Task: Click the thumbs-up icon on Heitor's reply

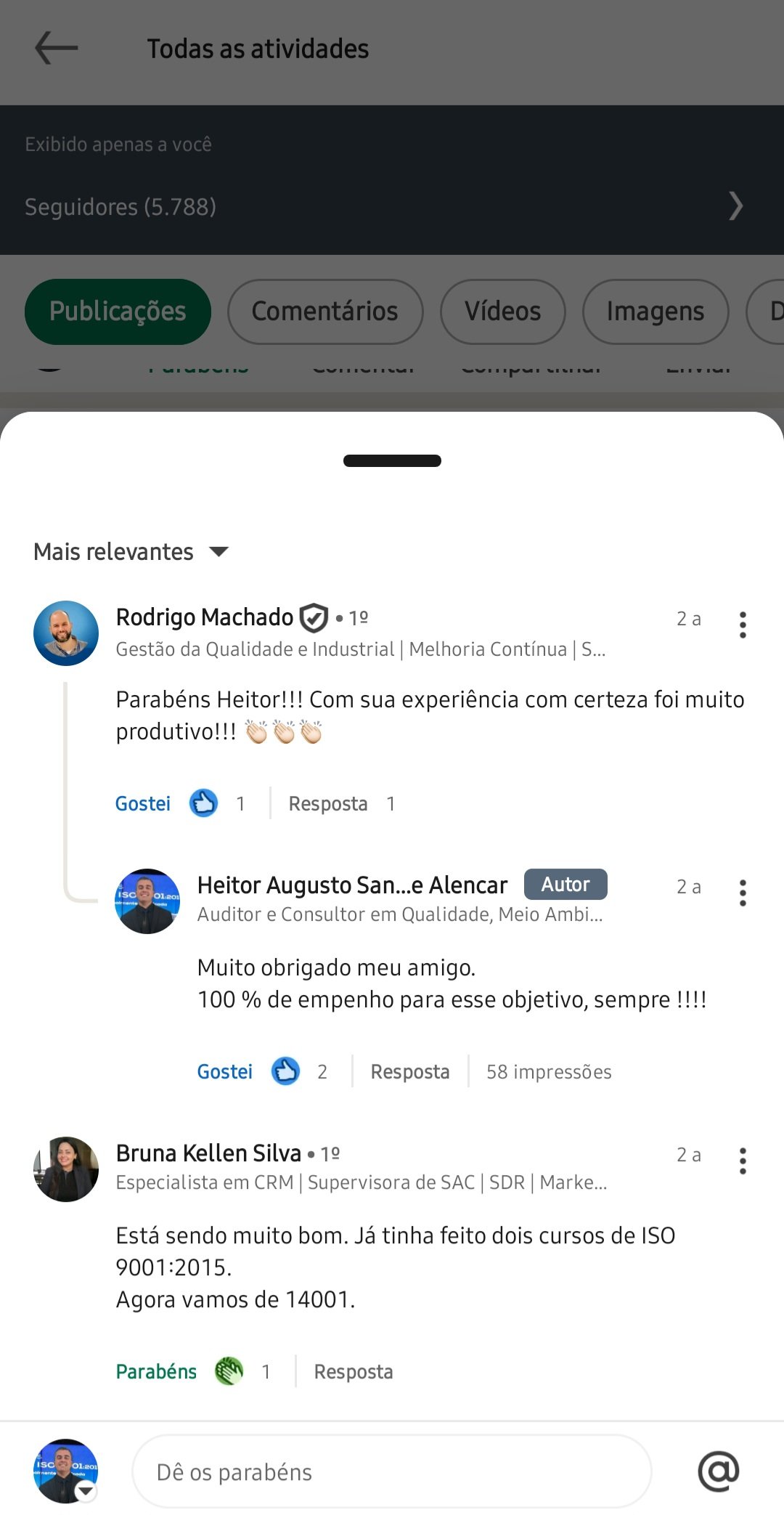Action: 286,1071
